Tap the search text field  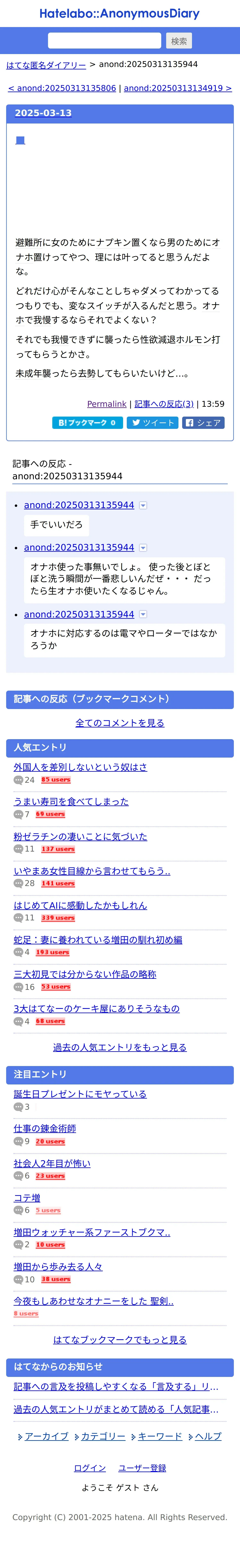[104, 41]
